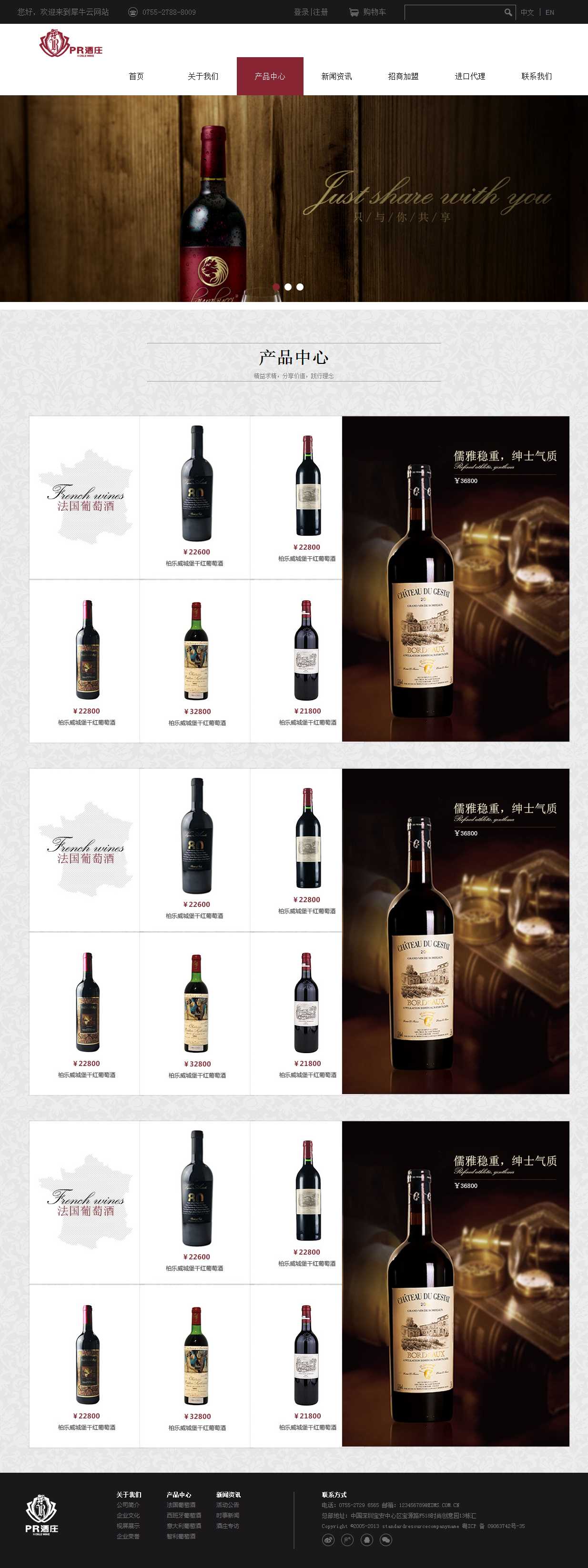Switch the language to EN

coord(550,12)
